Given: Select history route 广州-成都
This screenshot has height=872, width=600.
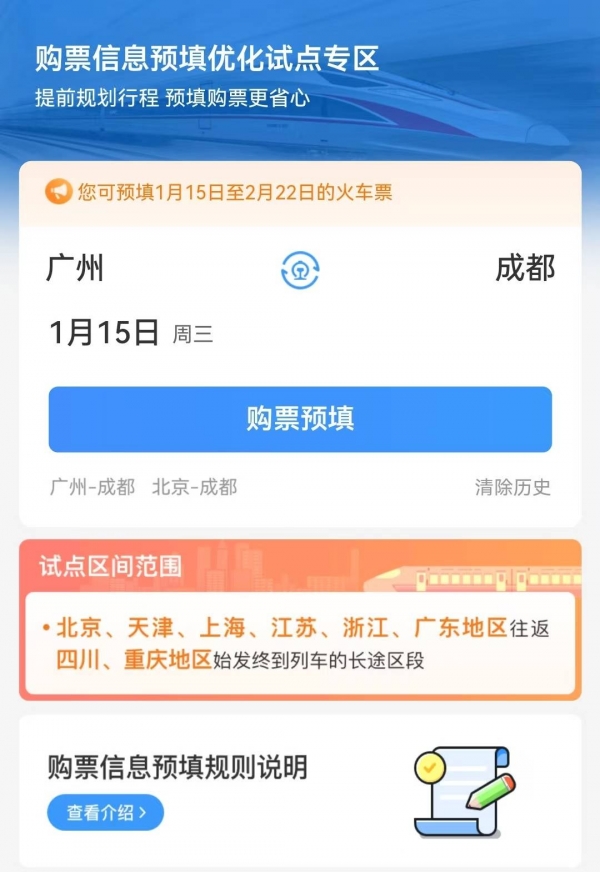Looking at the screenshot, I should [x=92, y=488].
